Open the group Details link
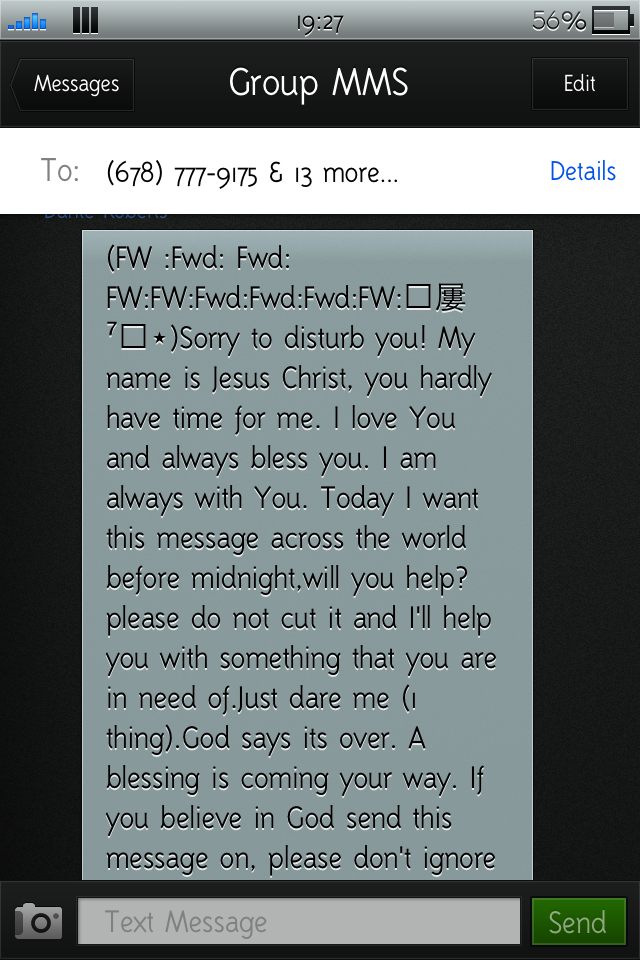Image resolution: width=640 pixels, height=960 pixels. (582, 171)
